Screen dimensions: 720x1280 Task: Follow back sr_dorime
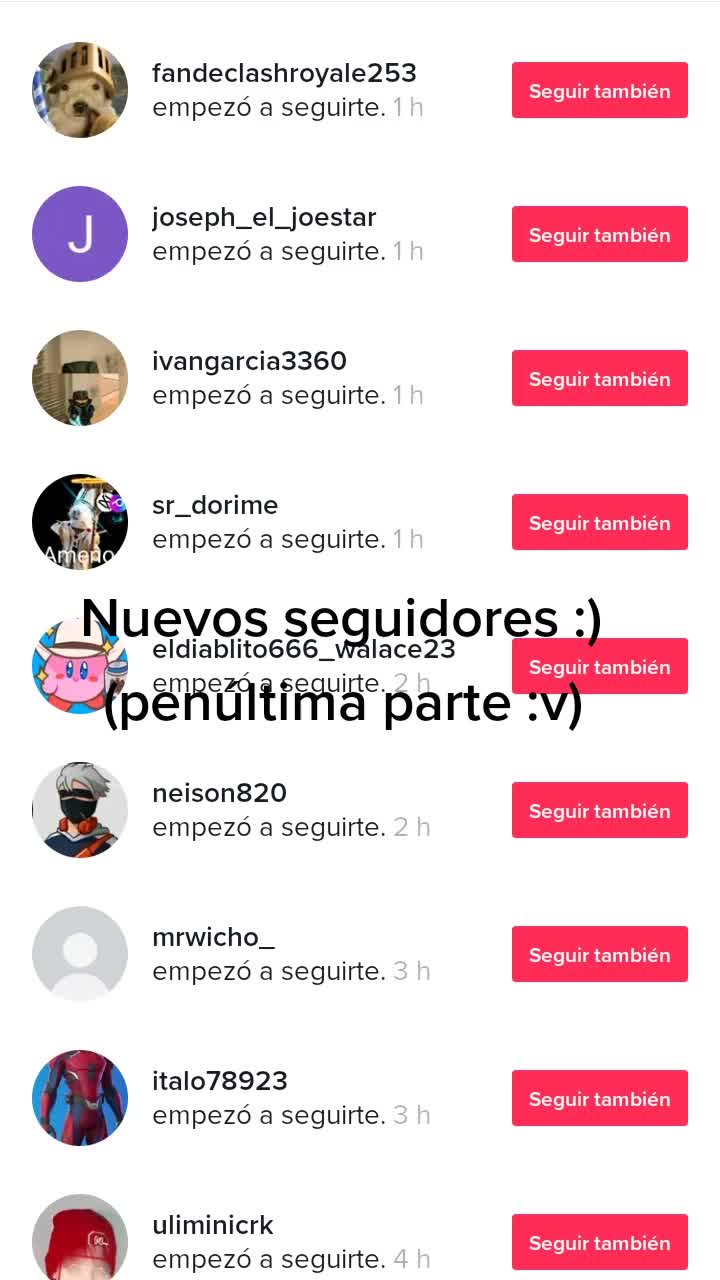pyautogui.click(x=599, y=523)
